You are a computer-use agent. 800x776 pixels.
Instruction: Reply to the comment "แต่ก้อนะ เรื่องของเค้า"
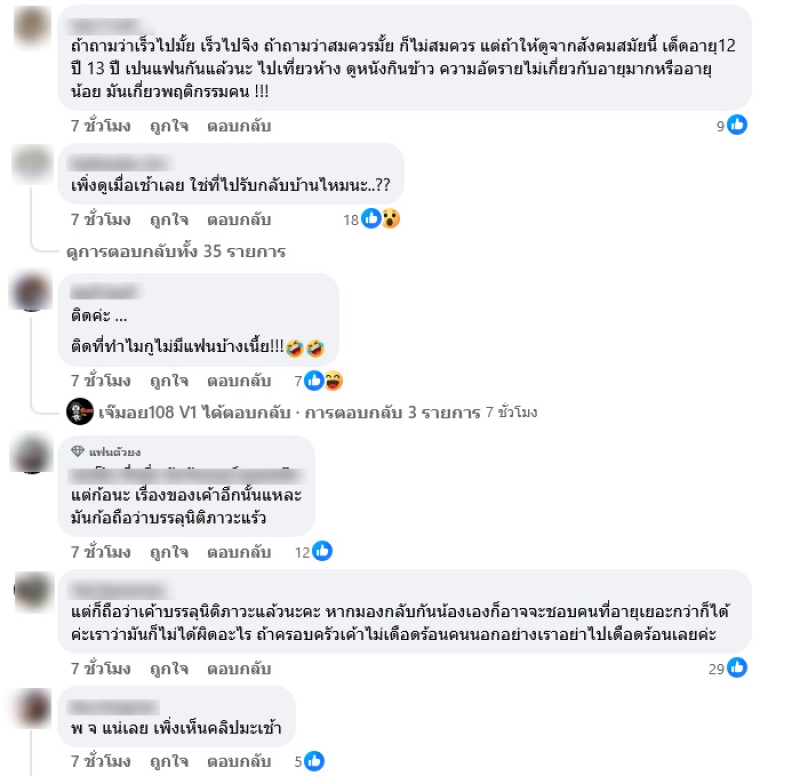239,551
